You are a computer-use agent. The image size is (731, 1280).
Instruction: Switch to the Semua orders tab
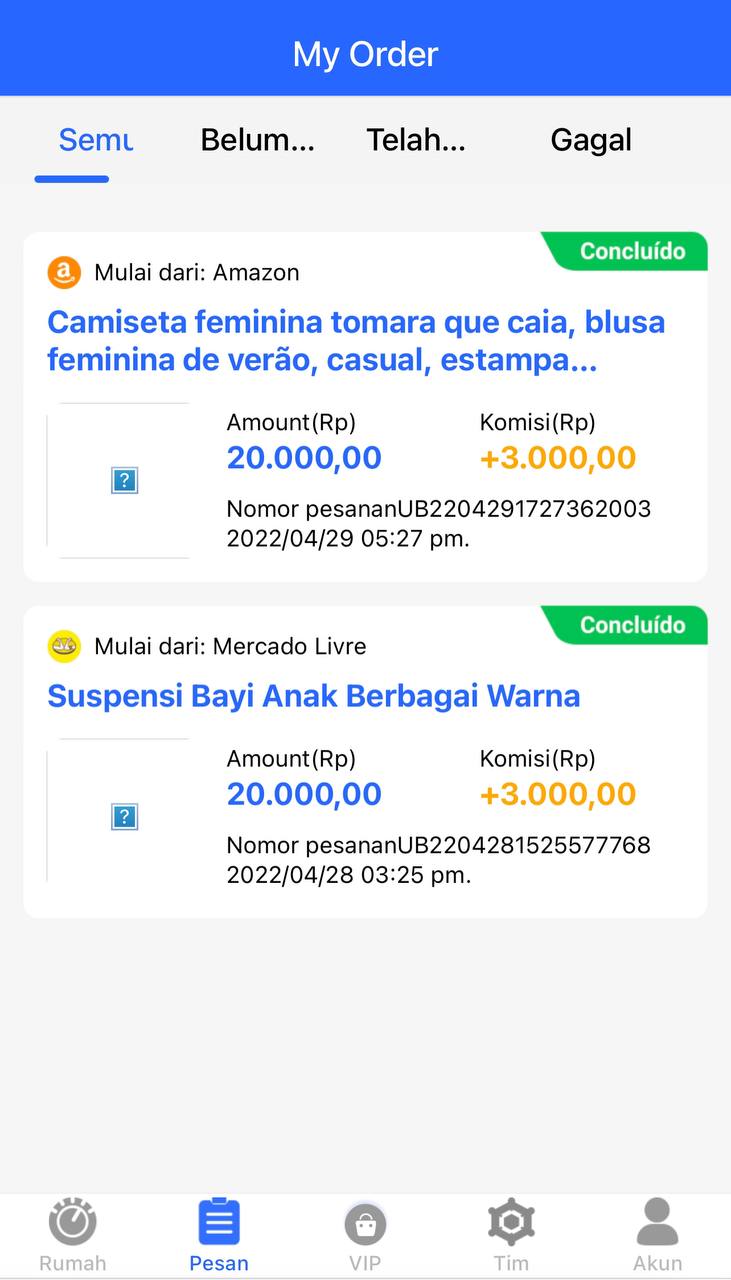click(x=94, y=140)
